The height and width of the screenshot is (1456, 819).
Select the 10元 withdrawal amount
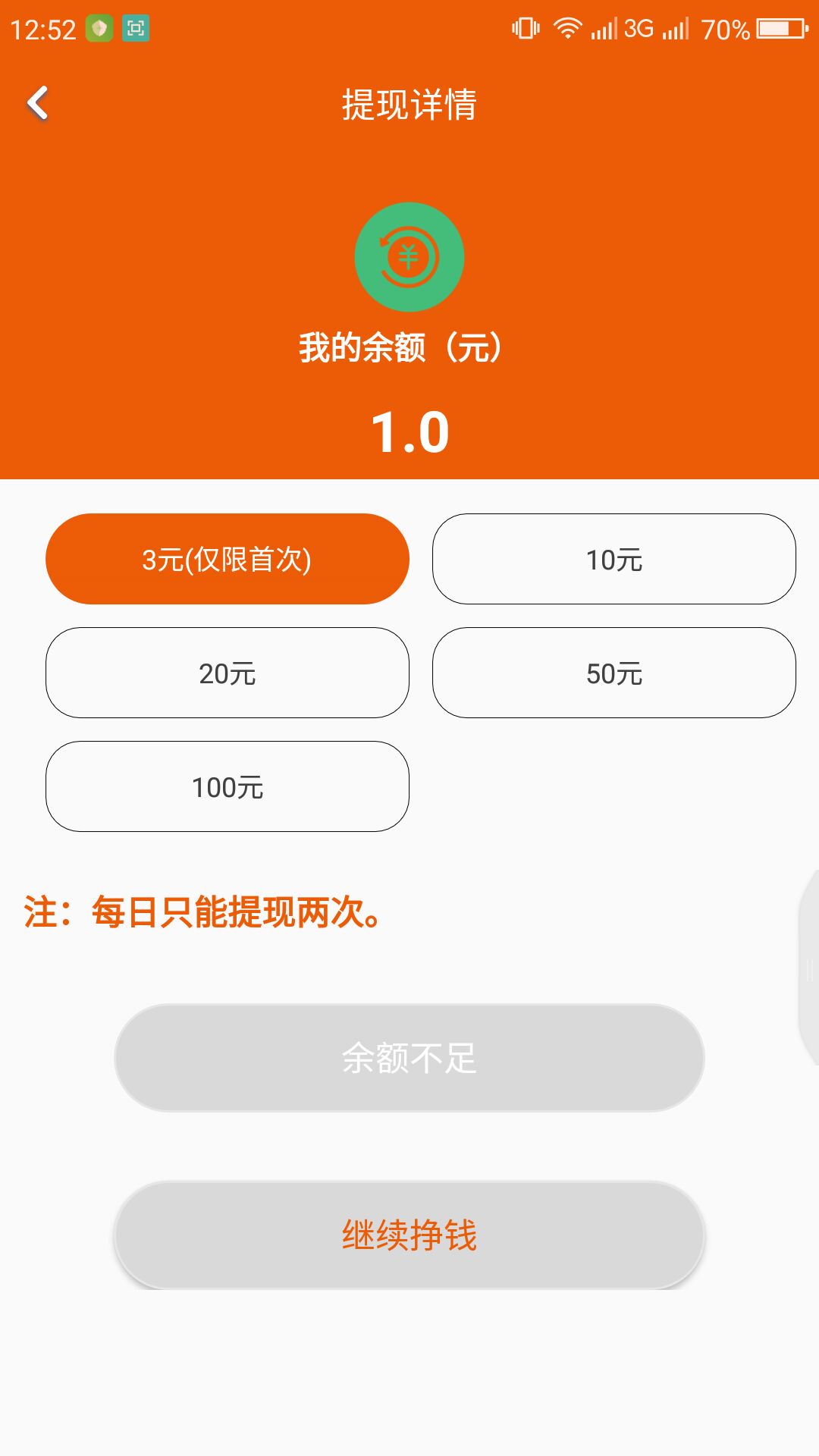(x=614, y=557)
